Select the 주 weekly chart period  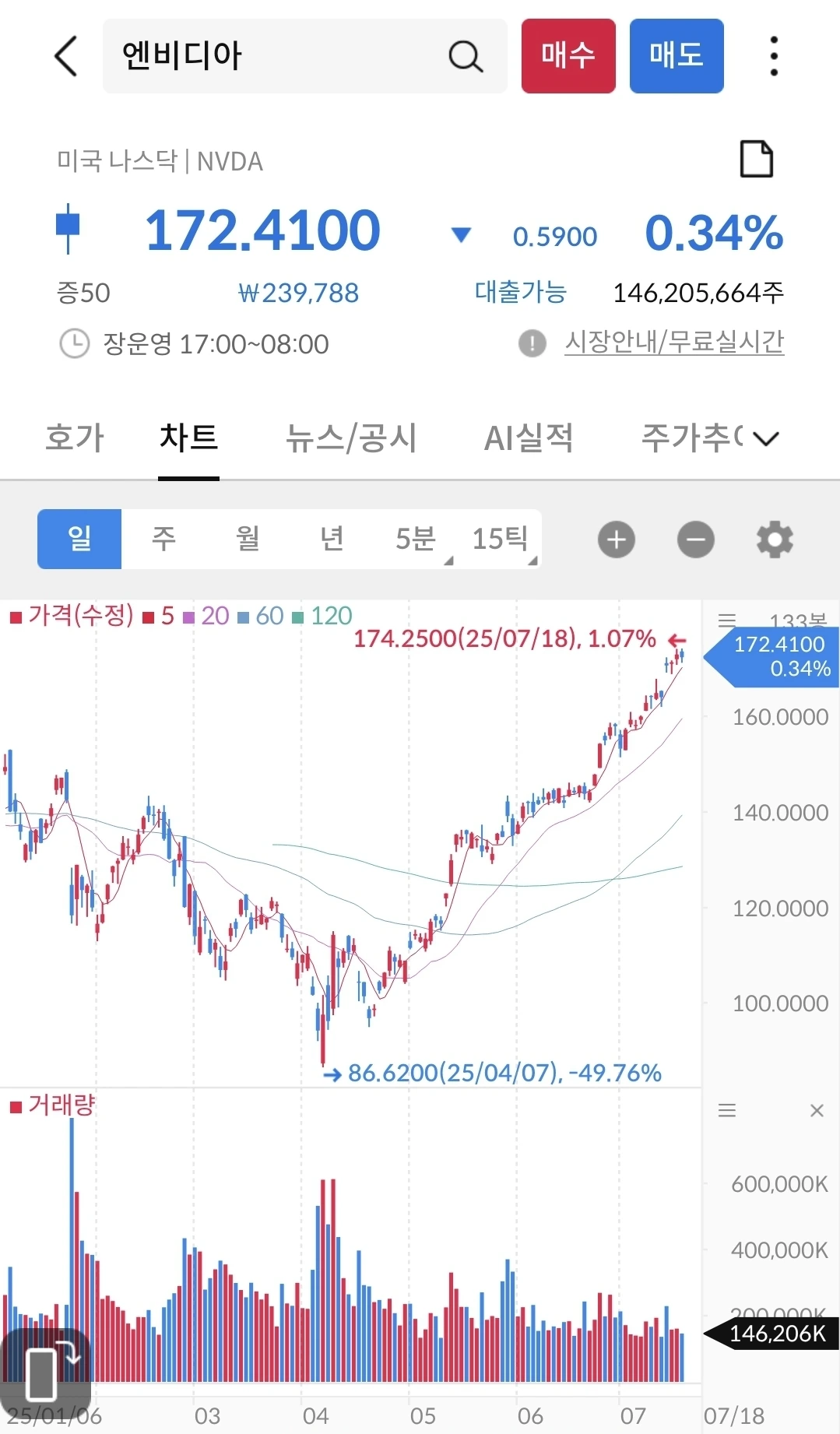163,539
